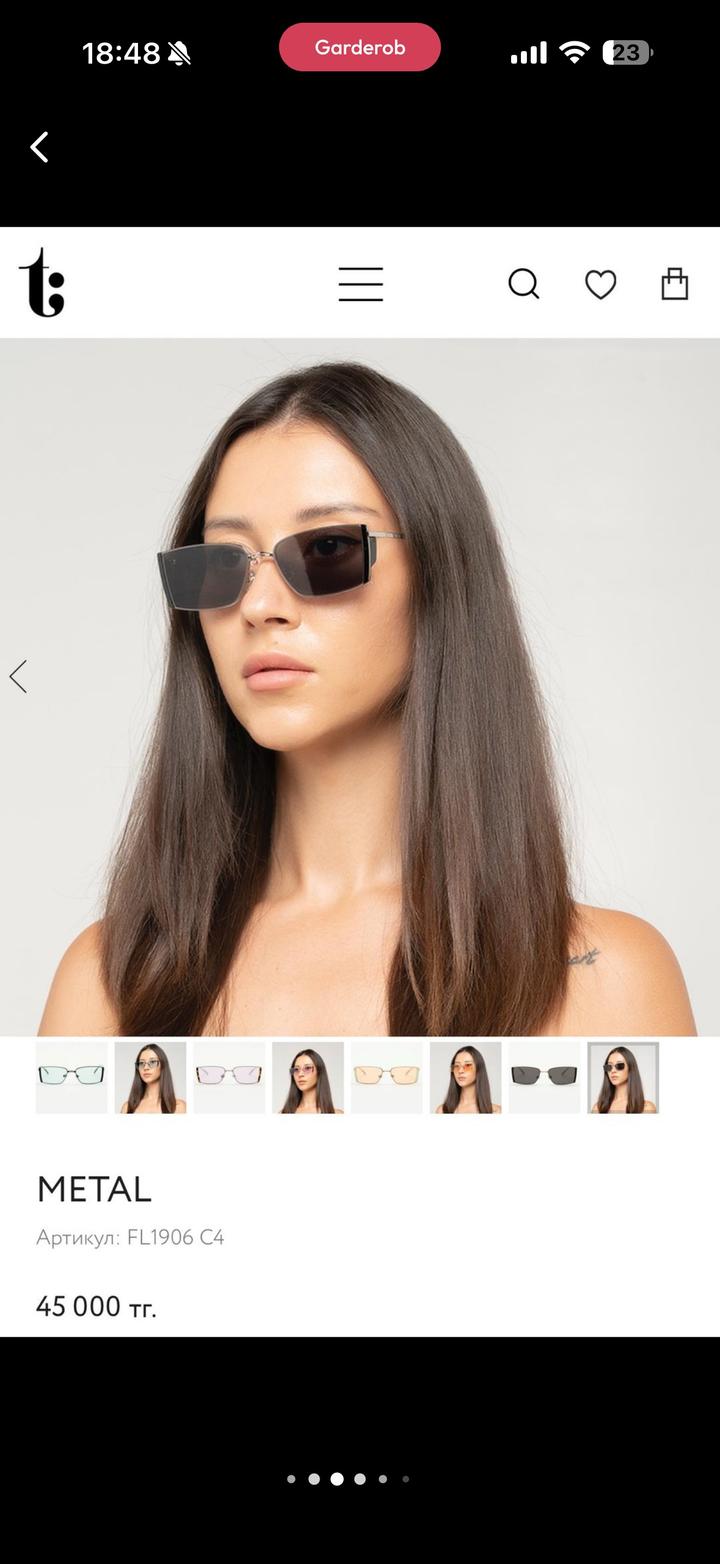Image resolution: width=720 pixels, height=1564 pixels.
Task: Show the previous product photo
Action: (x=18, y=677)
